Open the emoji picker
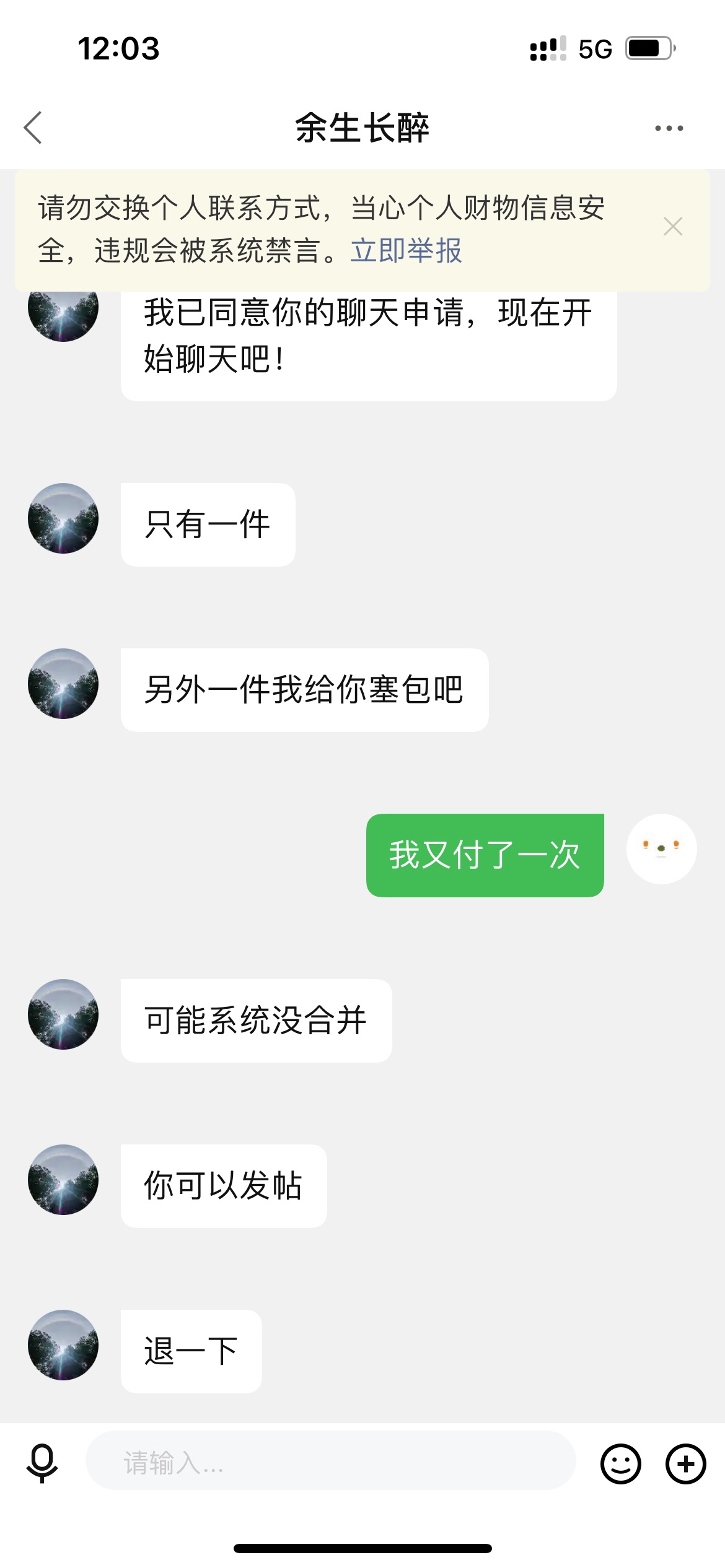 click(x=620, y=1464)
